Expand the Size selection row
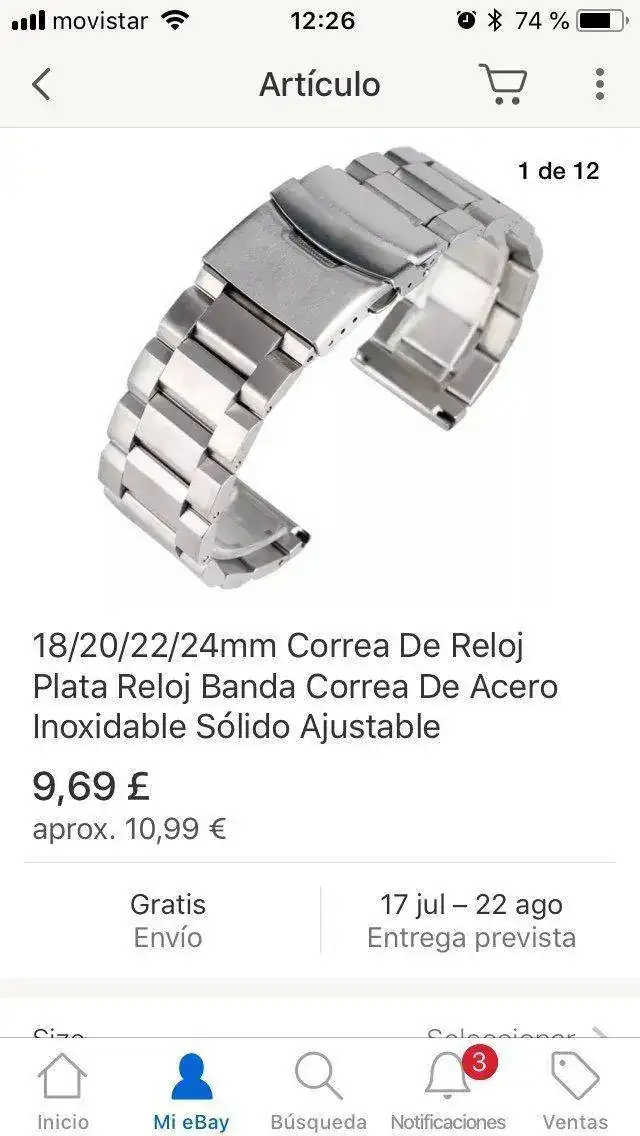This screenshot has height=1136, width=640. click(320, 1030)
